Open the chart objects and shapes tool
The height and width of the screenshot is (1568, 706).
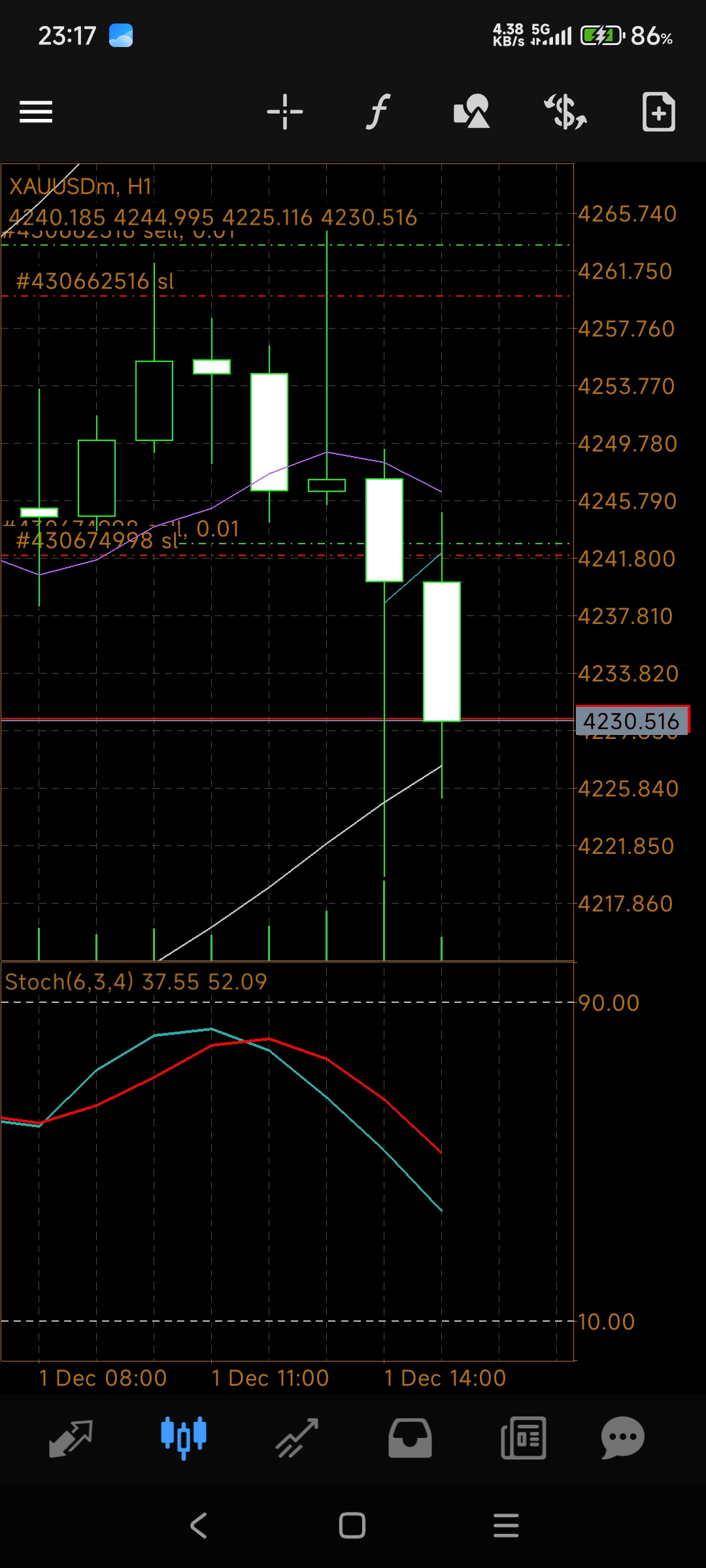[471, 112]
